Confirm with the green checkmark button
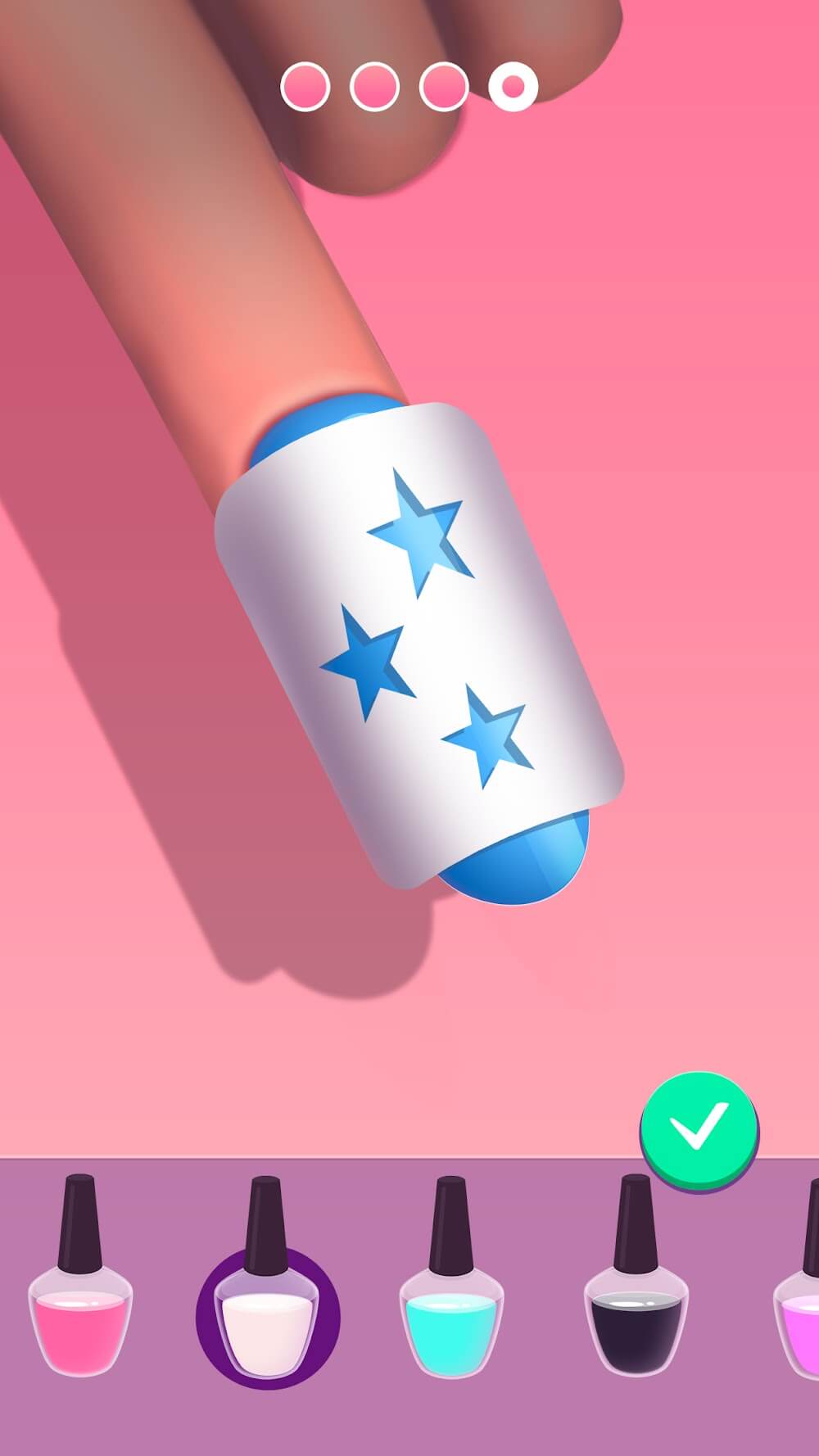Image resolution: width=819 pixels, height=1456 pixels. tap(699, 1129)
